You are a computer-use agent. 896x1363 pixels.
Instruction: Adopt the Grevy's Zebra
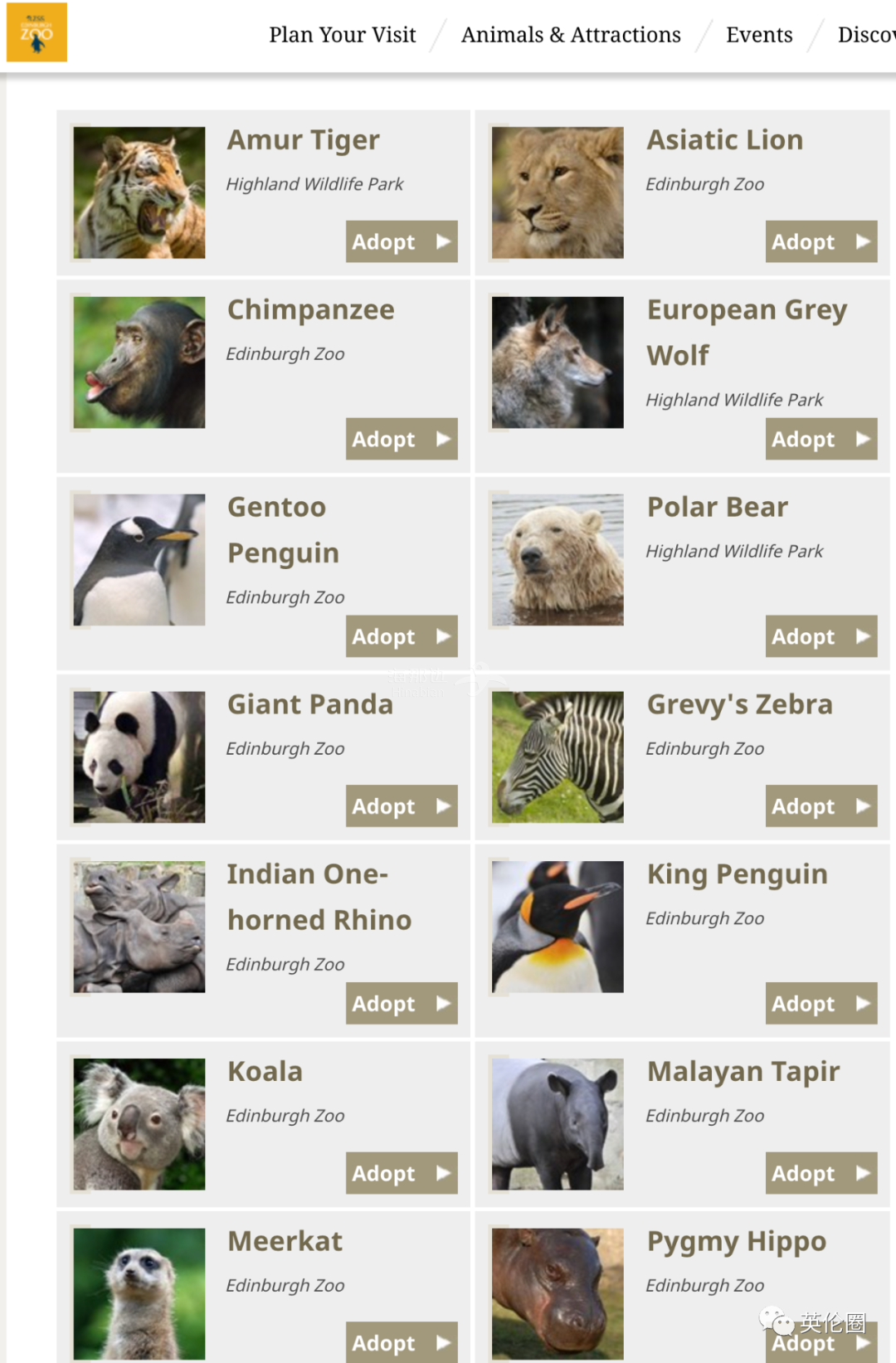point(821,806)
